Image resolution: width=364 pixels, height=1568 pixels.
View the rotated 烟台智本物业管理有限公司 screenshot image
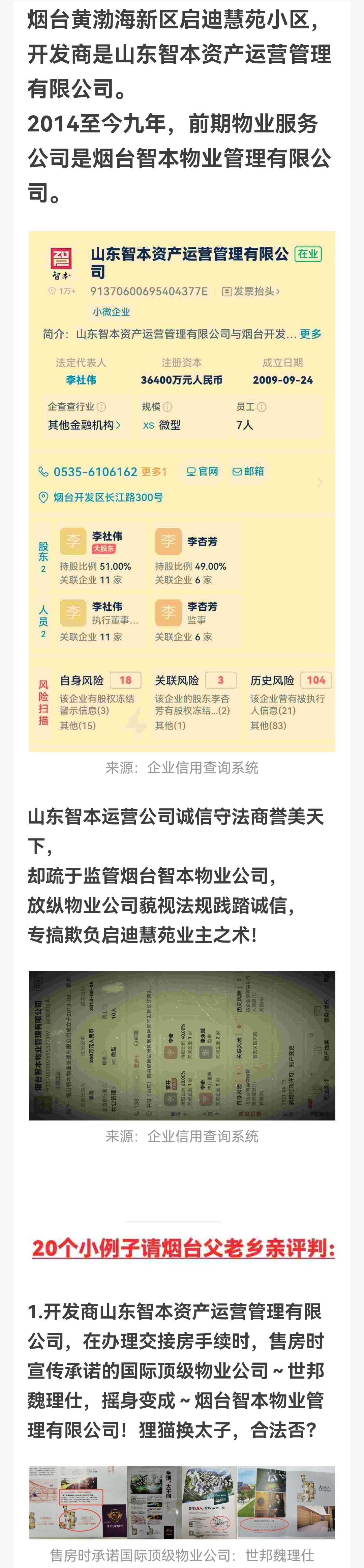182,1045
